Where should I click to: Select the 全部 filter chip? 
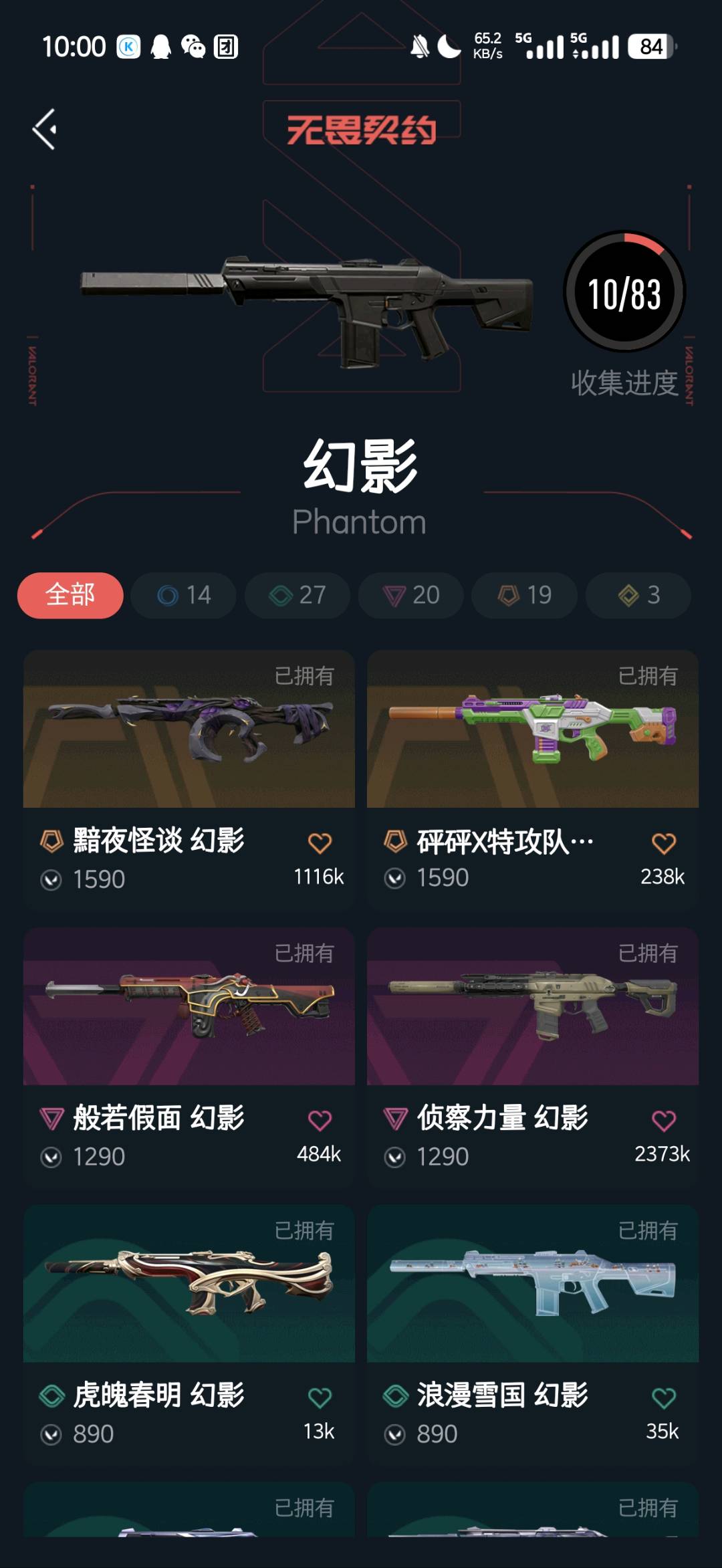pos(70,595)
